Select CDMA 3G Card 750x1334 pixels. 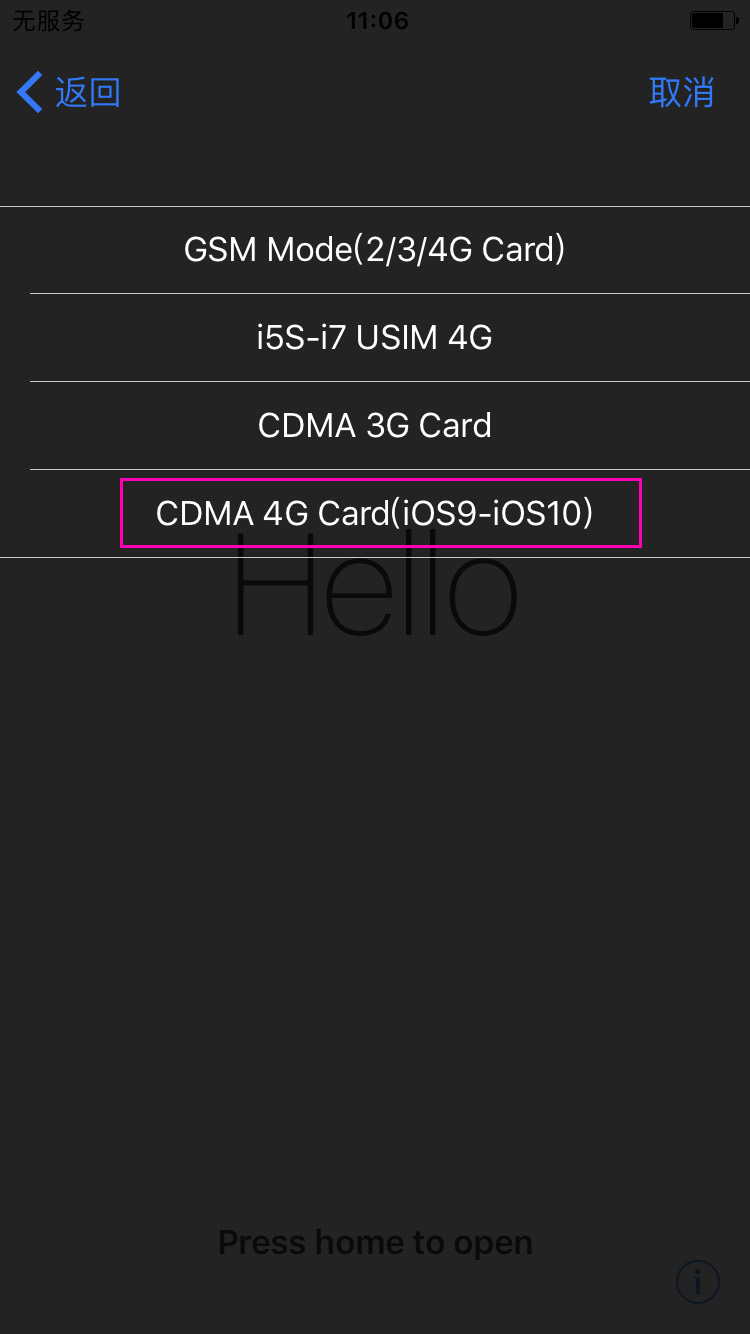point(375,425)
